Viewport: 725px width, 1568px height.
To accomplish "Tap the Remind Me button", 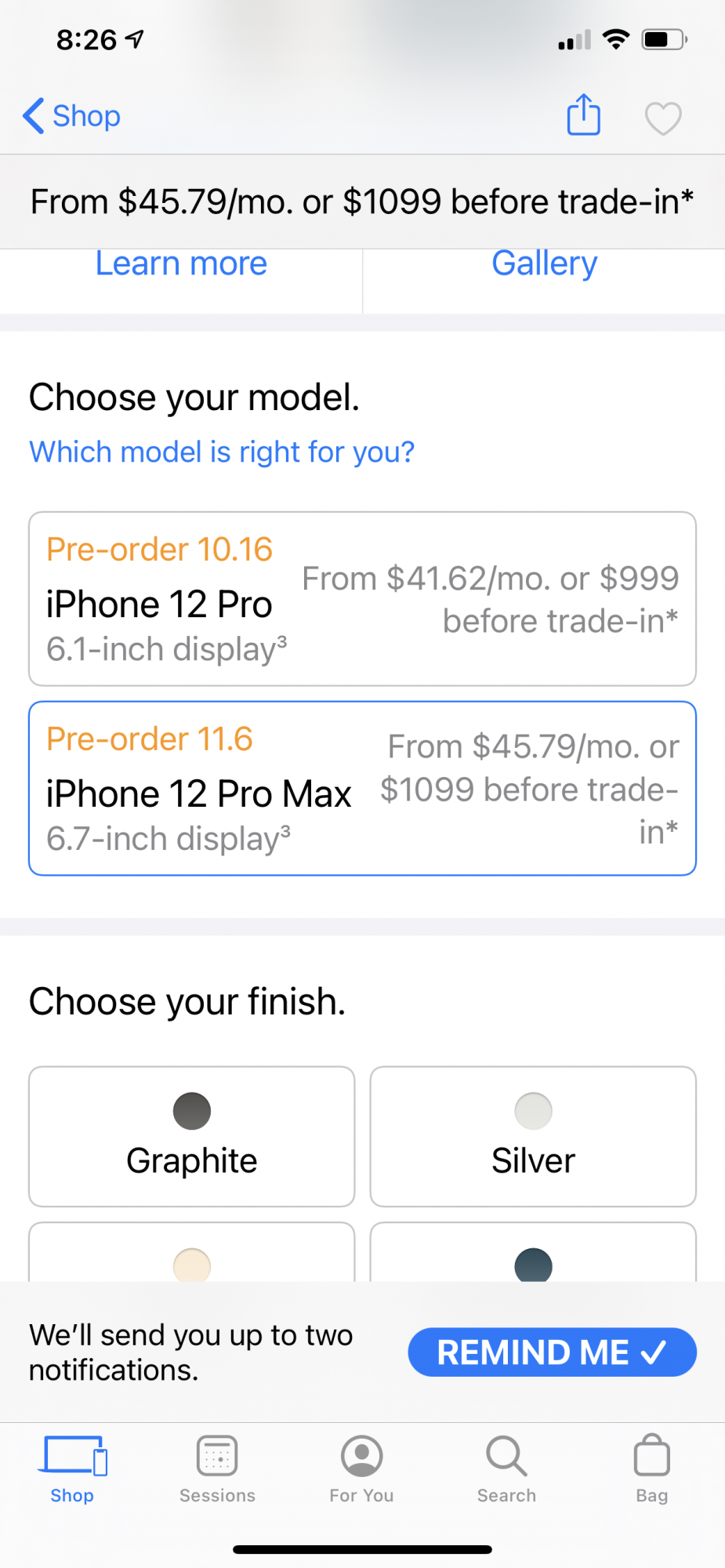I will coord(552,1352).
